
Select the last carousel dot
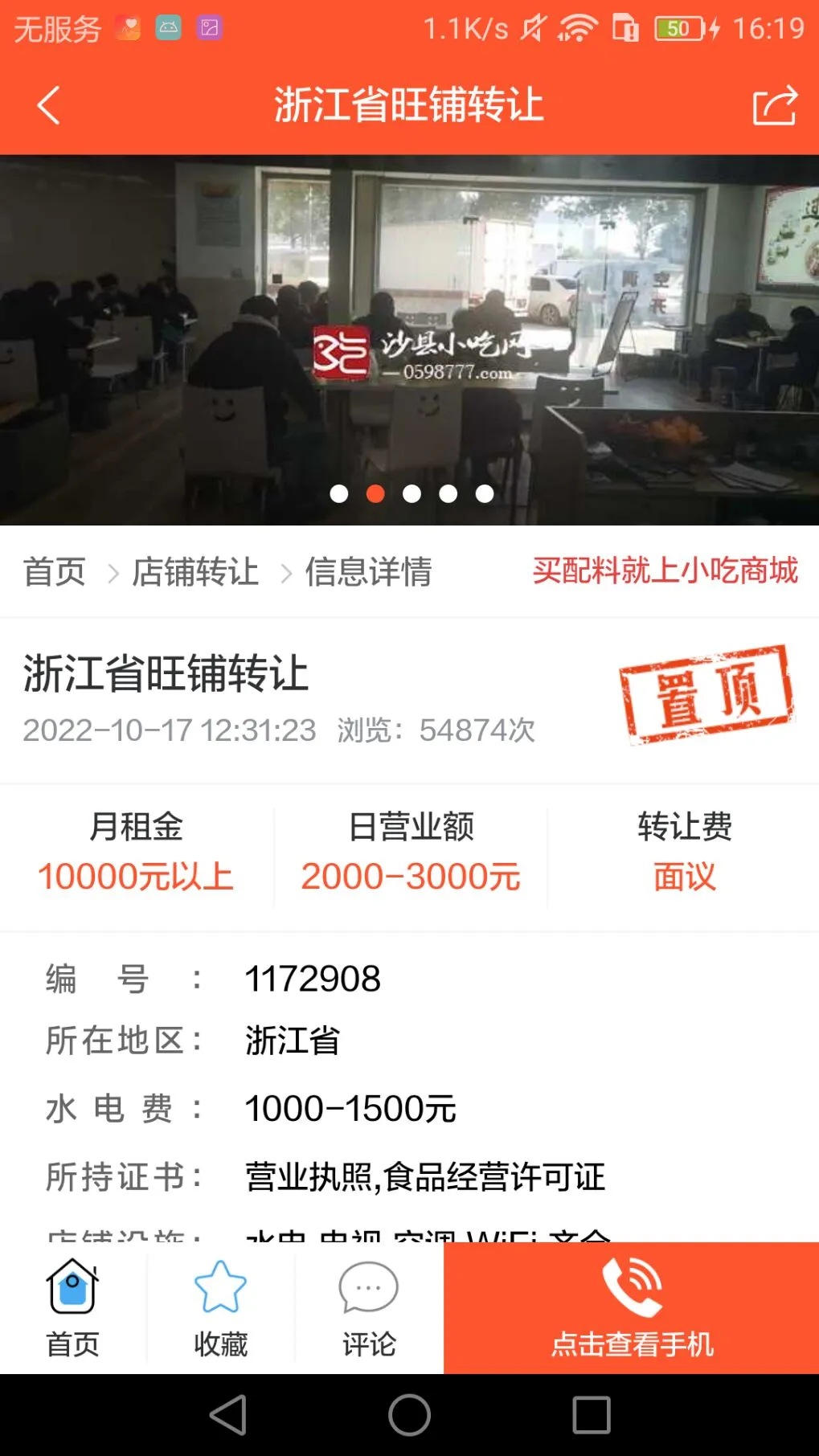click(x=484, y=494)
